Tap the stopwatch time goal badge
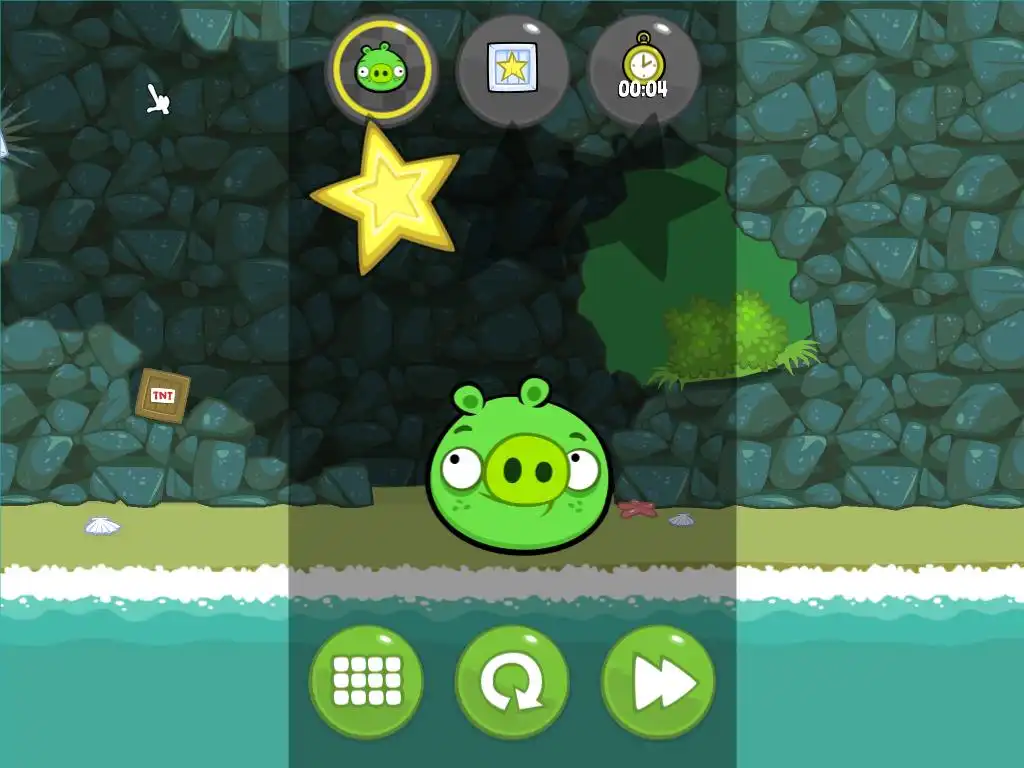The width and height of the screenshot is (1024, 768). pyautogui.click(x=643, y=68)
